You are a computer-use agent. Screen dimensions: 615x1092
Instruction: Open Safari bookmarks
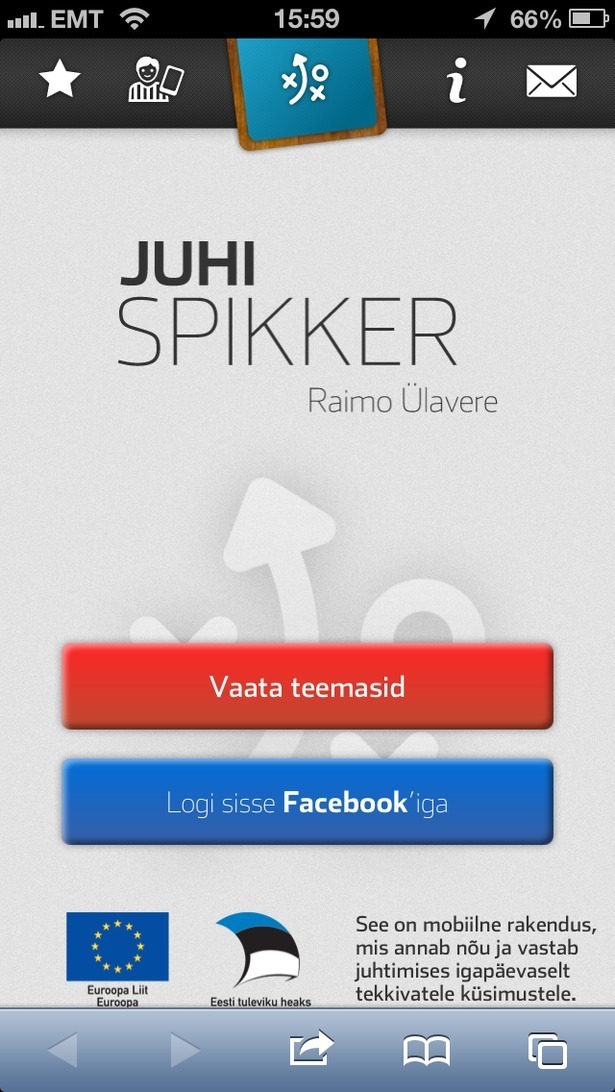click(427, 1050)
